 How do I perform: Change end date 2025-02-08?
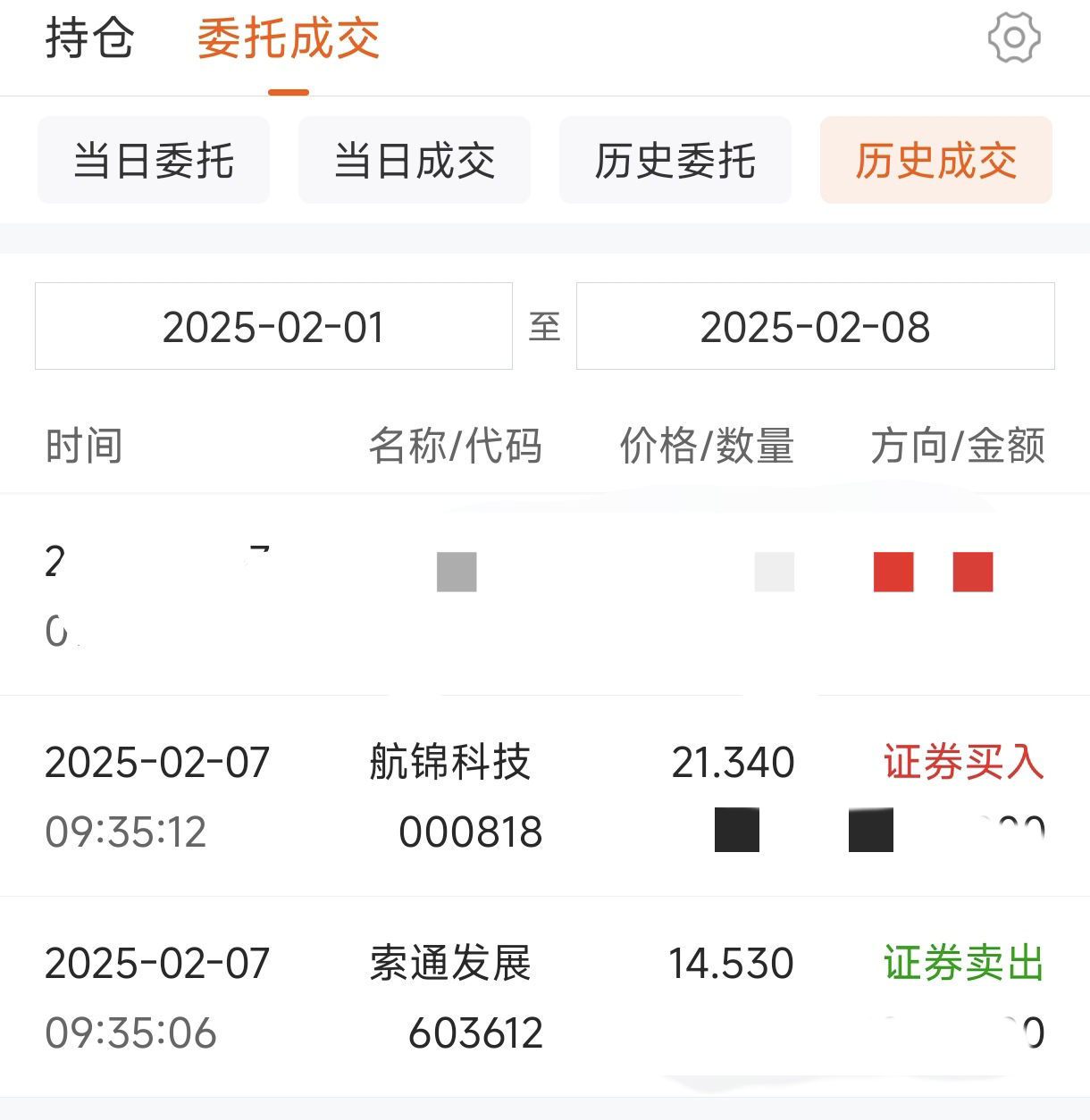815,327
